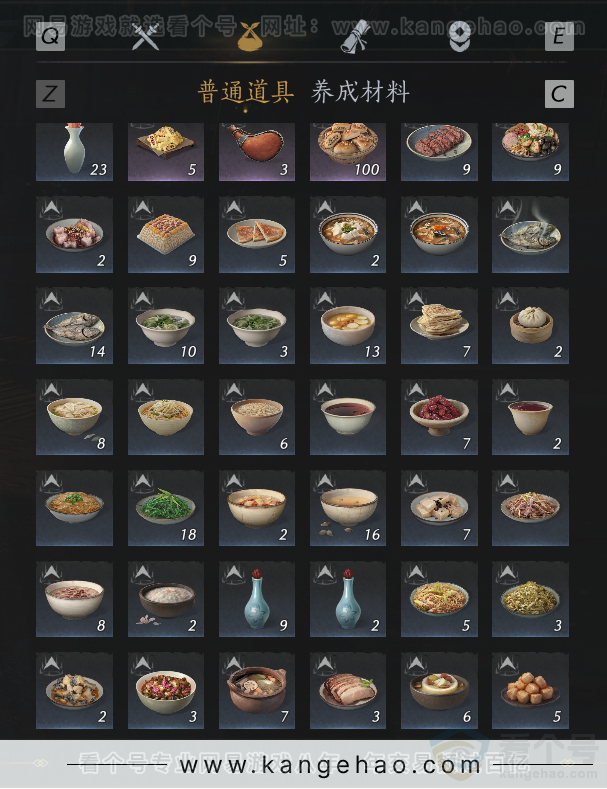
Task: Switch to the 养成材料 tab
Action: (361, 93)
